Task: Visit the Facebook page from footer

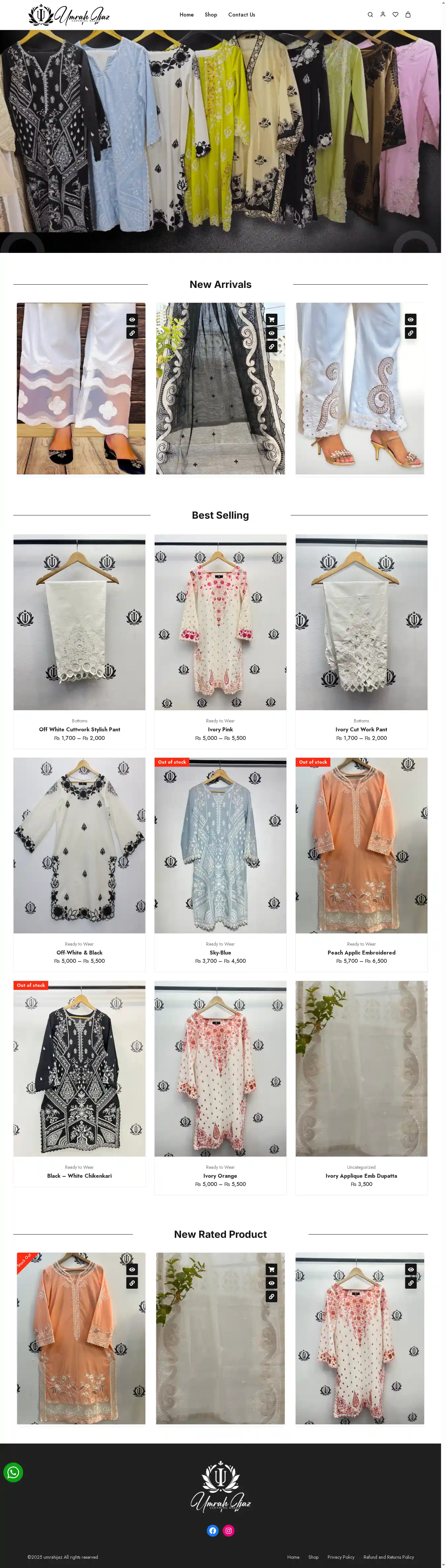Action: tap(213, 1531)
